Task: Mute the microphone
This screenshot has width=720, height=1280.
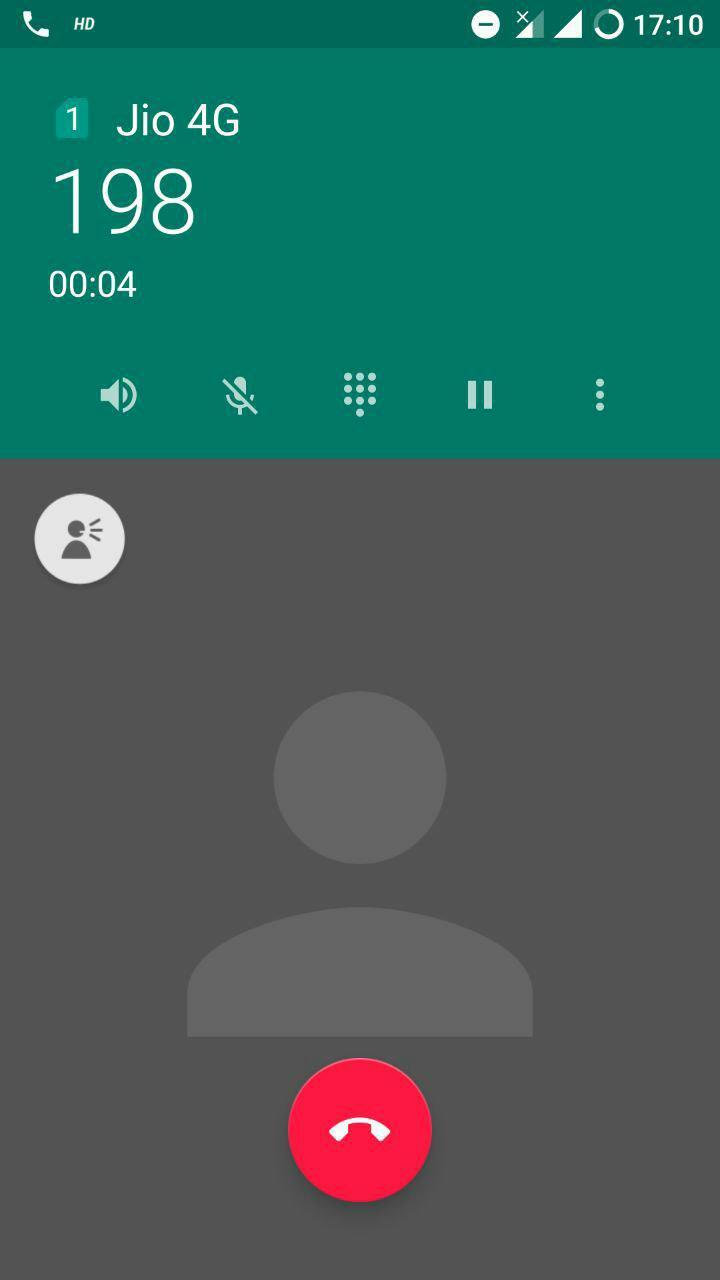Action: tap(240, 395)
